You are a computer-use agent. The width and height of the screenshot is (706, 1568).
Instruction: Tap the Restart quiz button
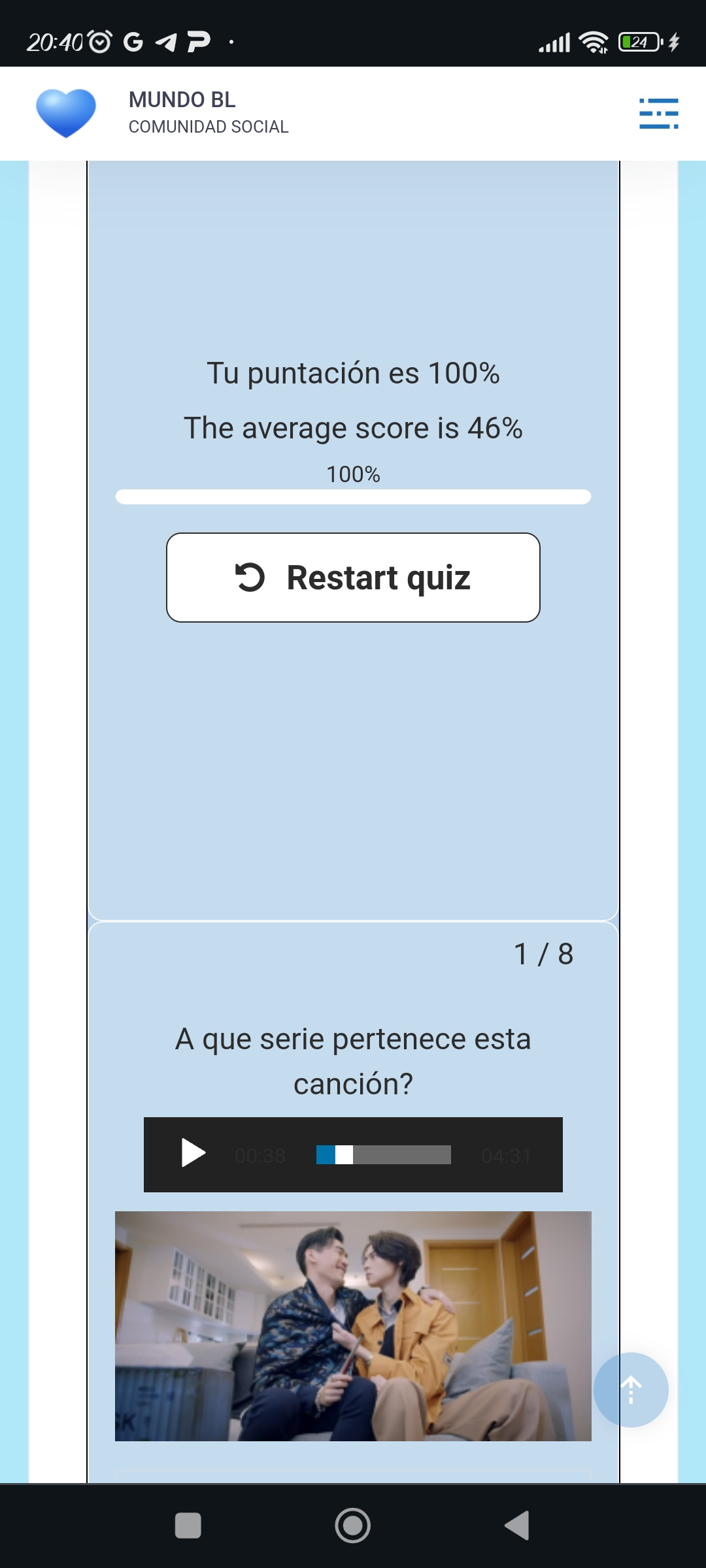coord(353,578)
